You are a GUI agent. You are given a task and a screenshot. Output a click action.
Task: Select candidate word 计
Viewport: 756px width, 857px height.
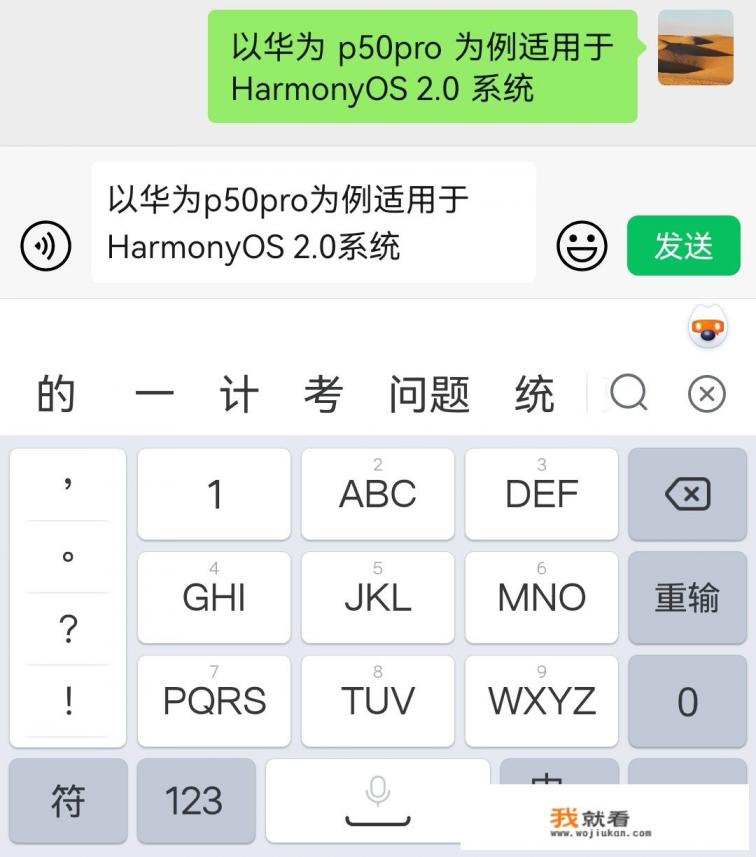pos(239,395)
